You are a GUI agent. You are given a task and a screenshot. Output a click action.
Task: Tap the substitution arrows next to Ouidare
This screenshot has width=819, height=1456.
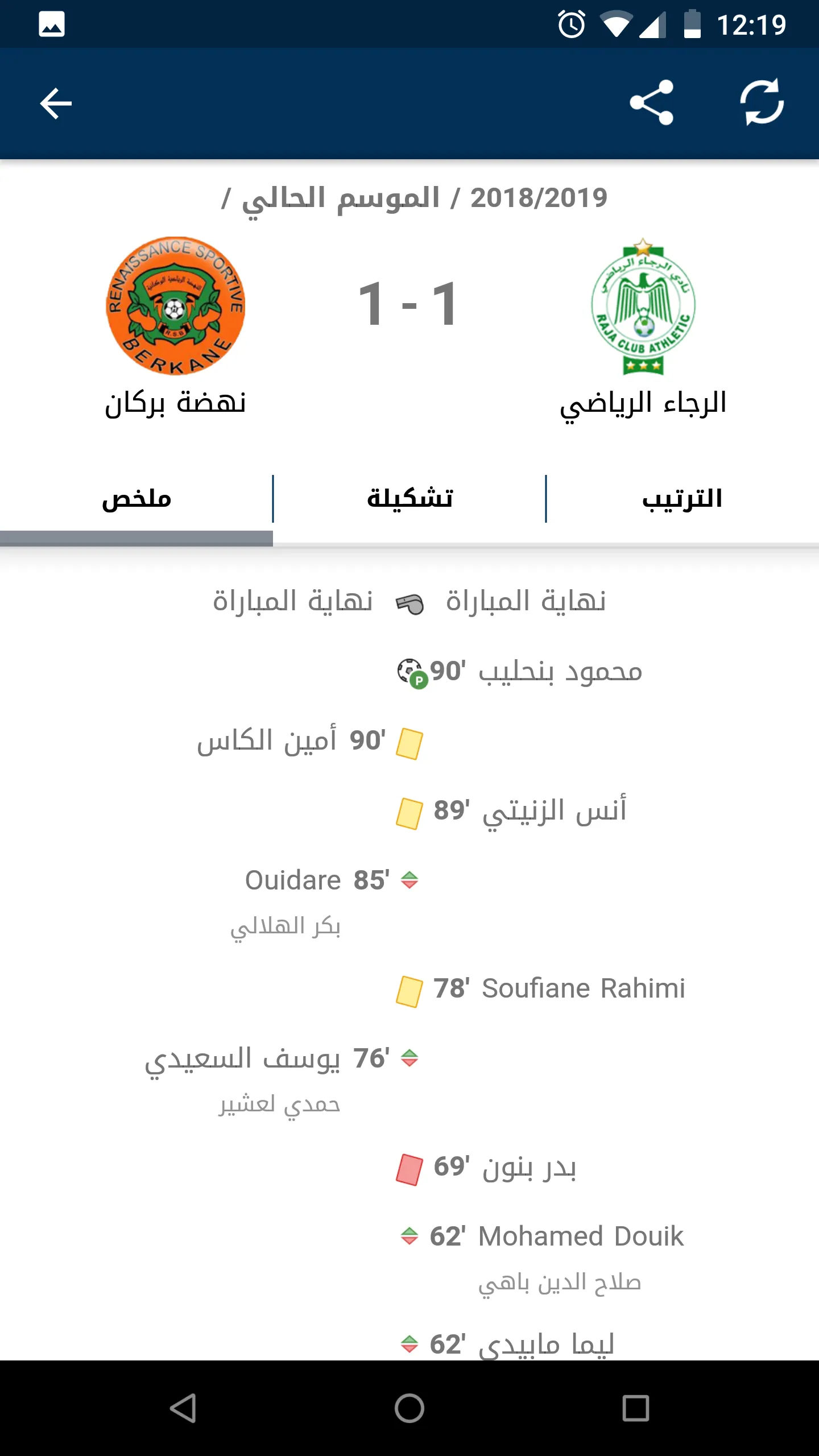[411, 879]
